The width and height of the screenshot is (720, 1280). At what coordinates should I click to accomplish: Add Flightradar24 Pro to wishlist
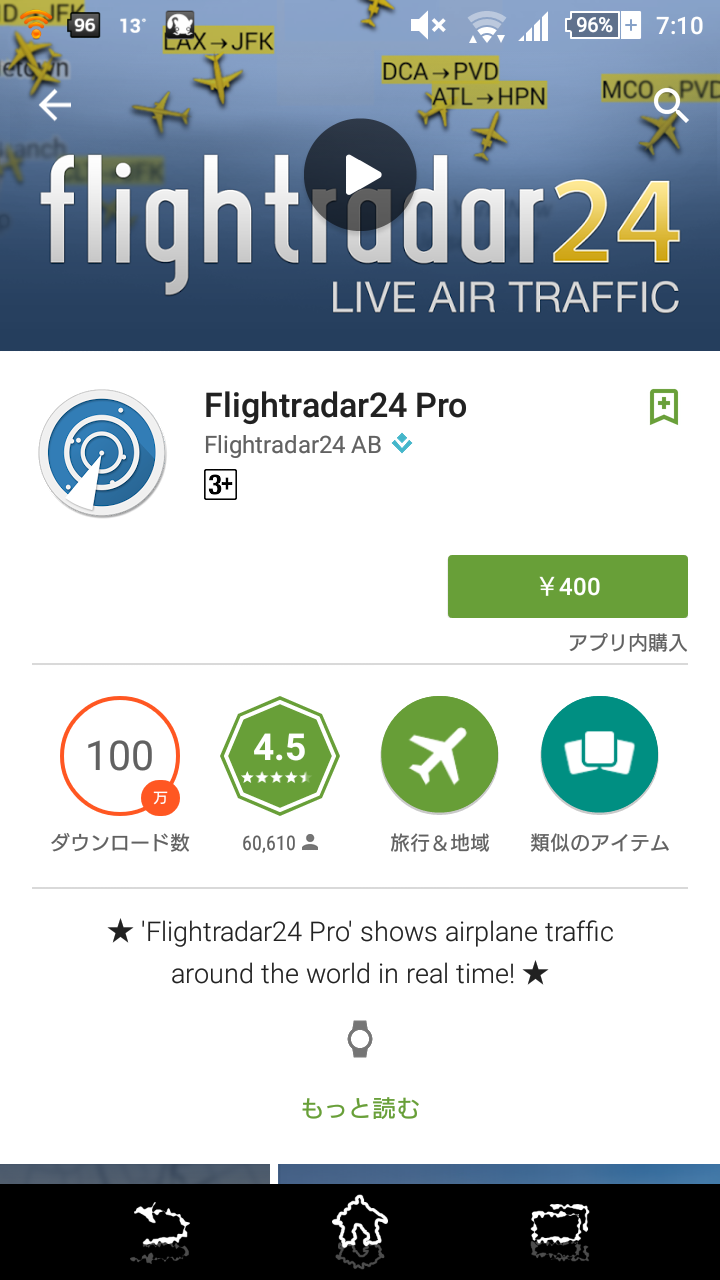click(664, 407)
